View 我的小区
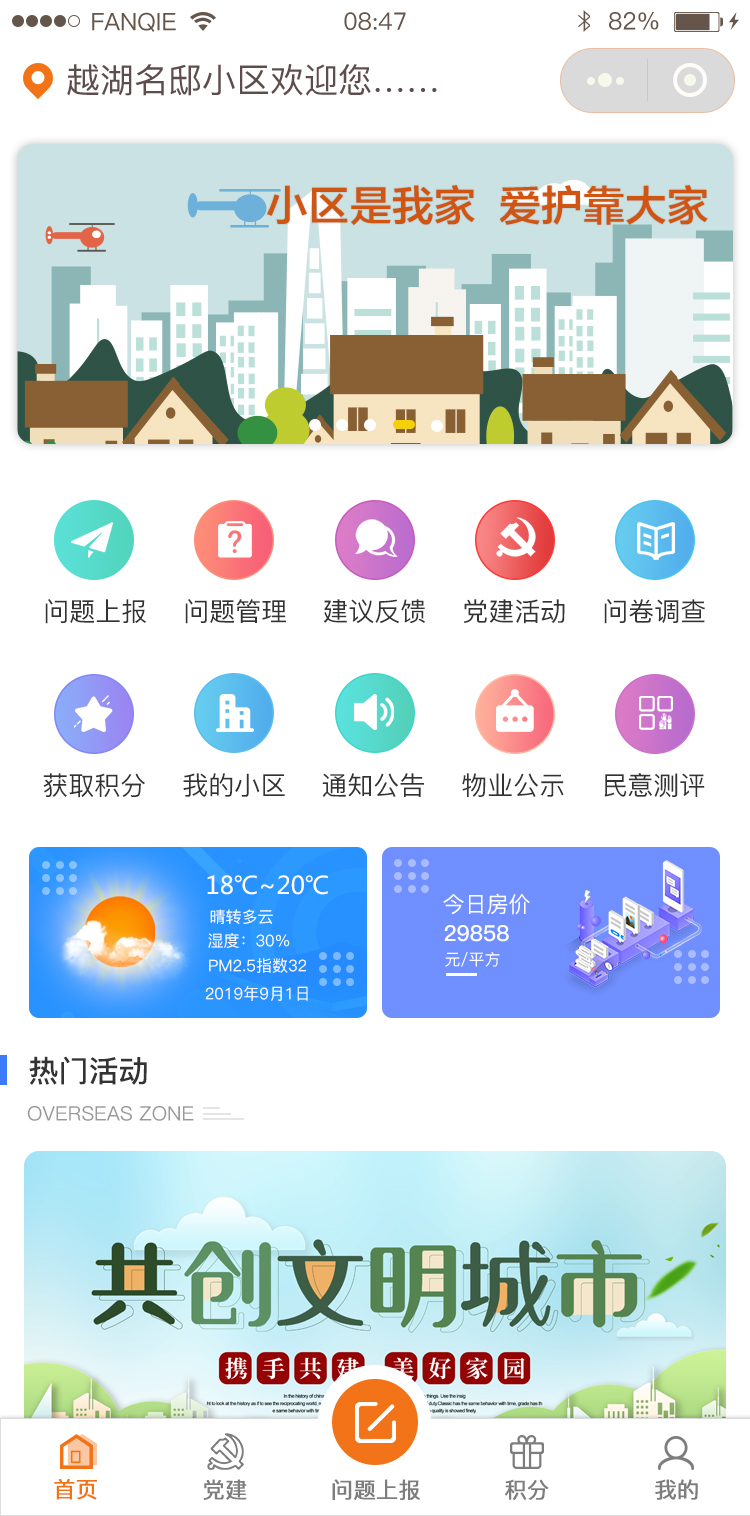The width and height of the screenshot is (750, 1516). tap(234, 737)
